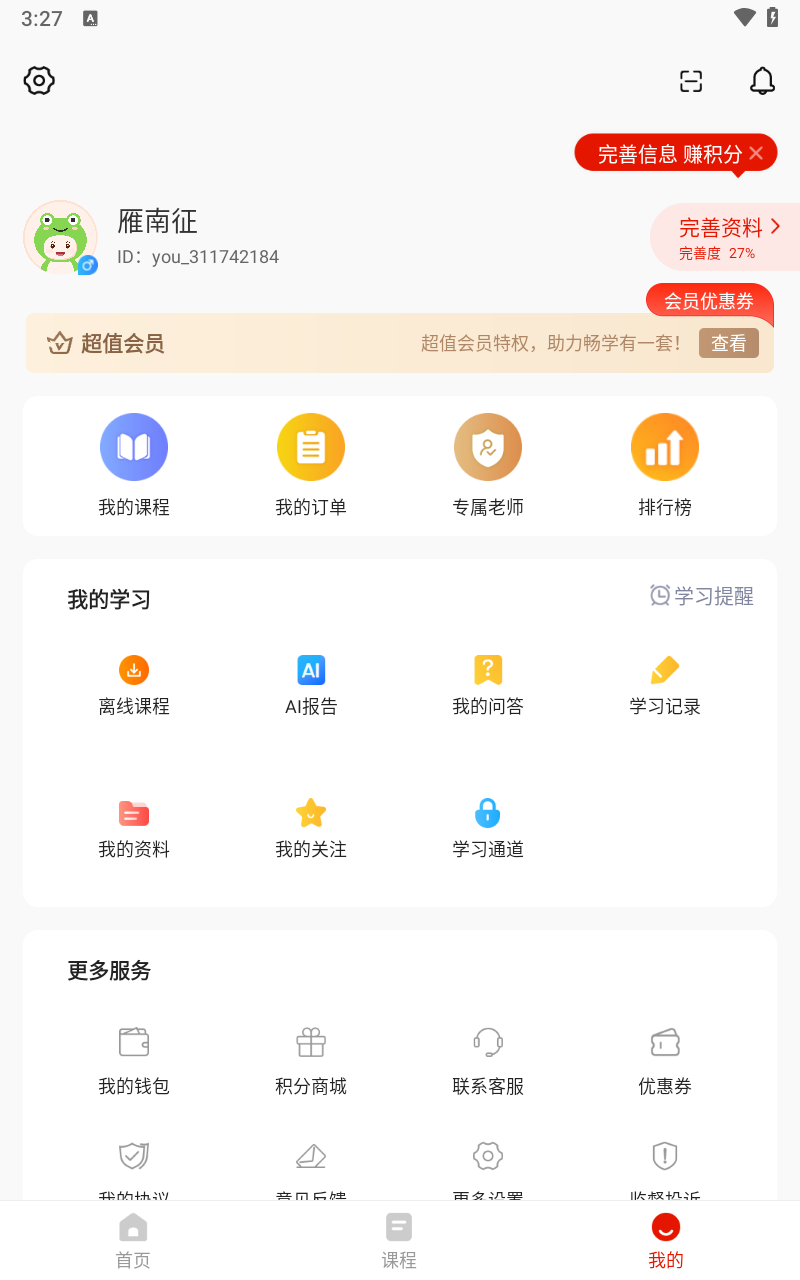Open the 学习记录 icon

click(665, 670)
